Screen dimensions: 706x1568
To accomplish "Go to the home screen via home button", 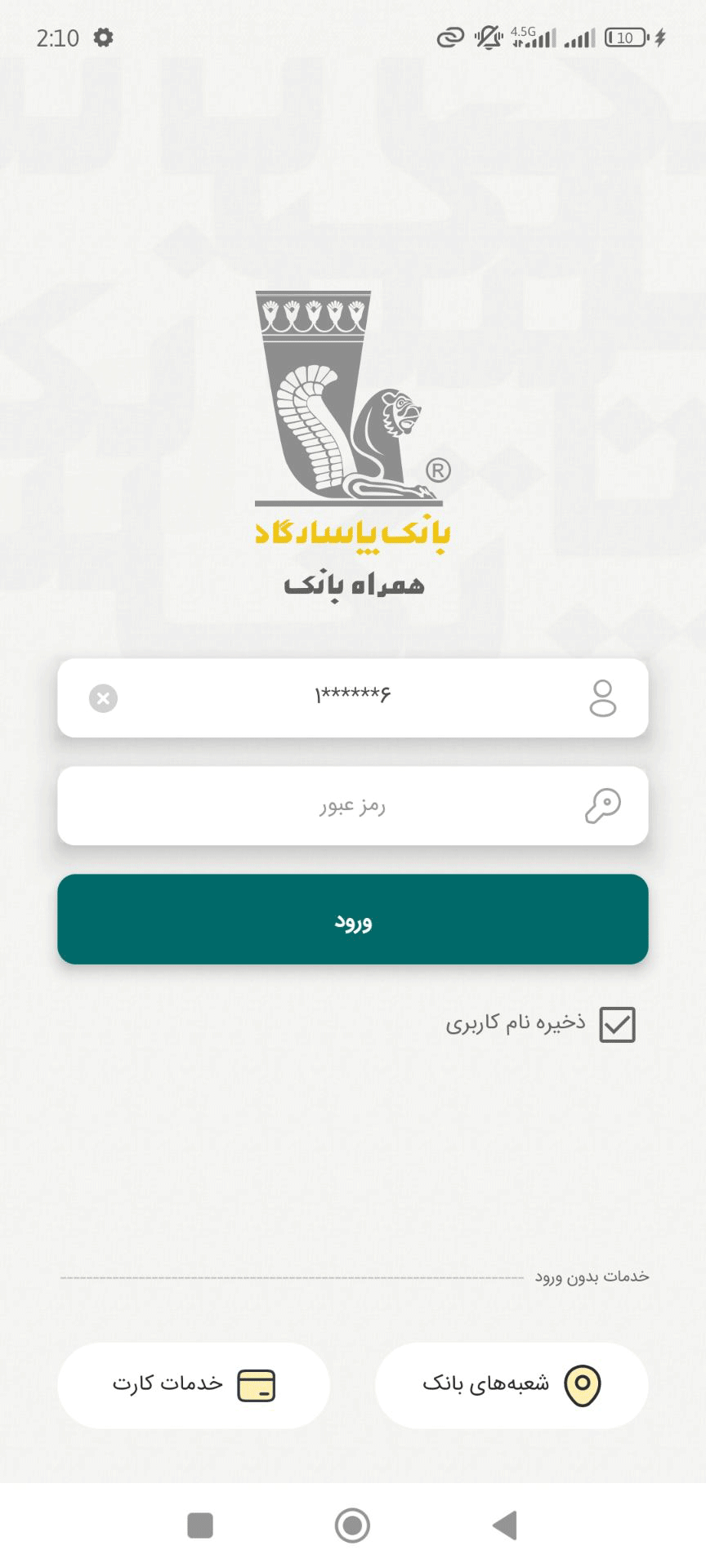I will 352,1525.
